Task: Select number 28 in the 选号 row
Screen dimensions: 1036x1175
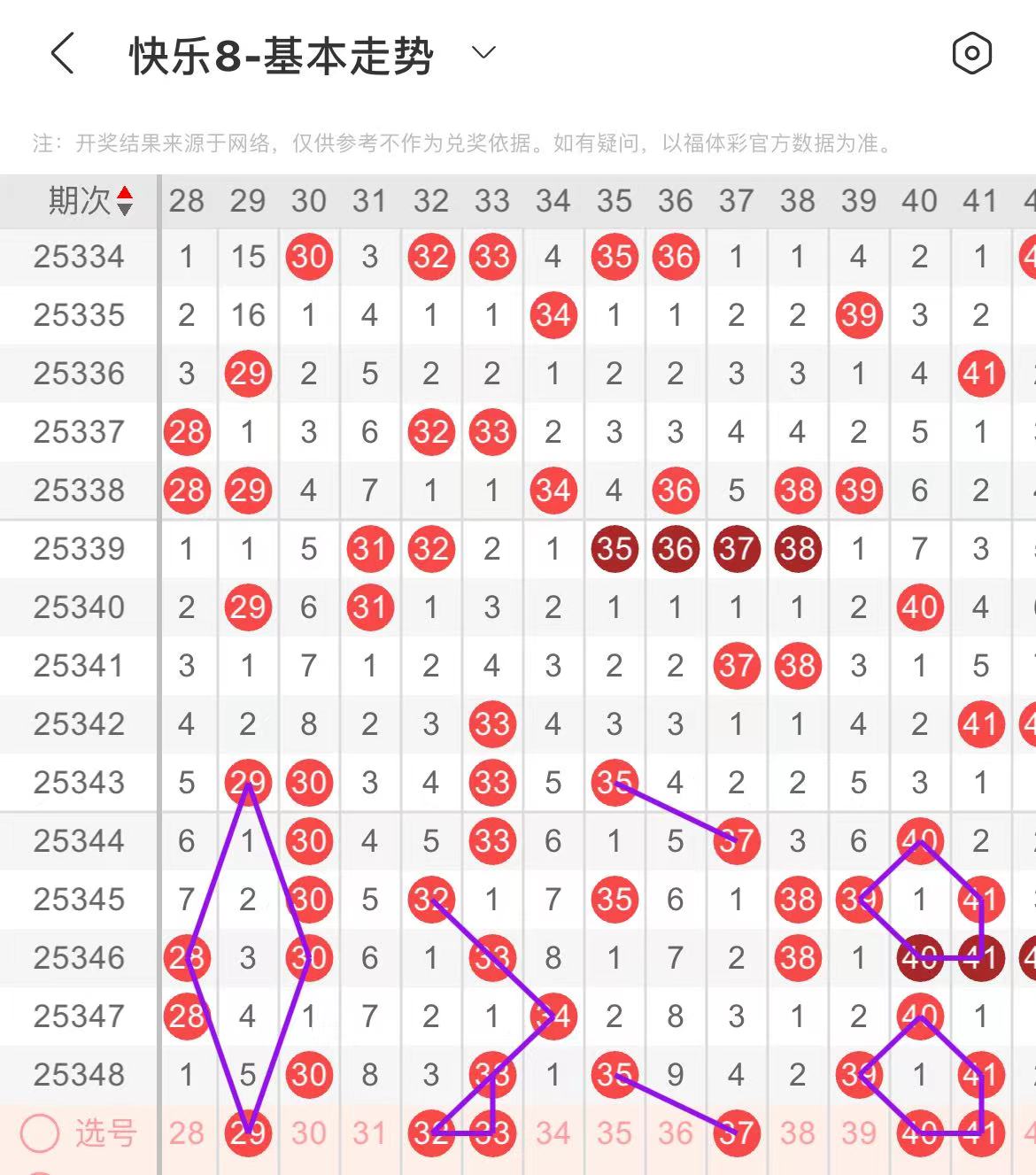Action: (x=186, y=1133)
